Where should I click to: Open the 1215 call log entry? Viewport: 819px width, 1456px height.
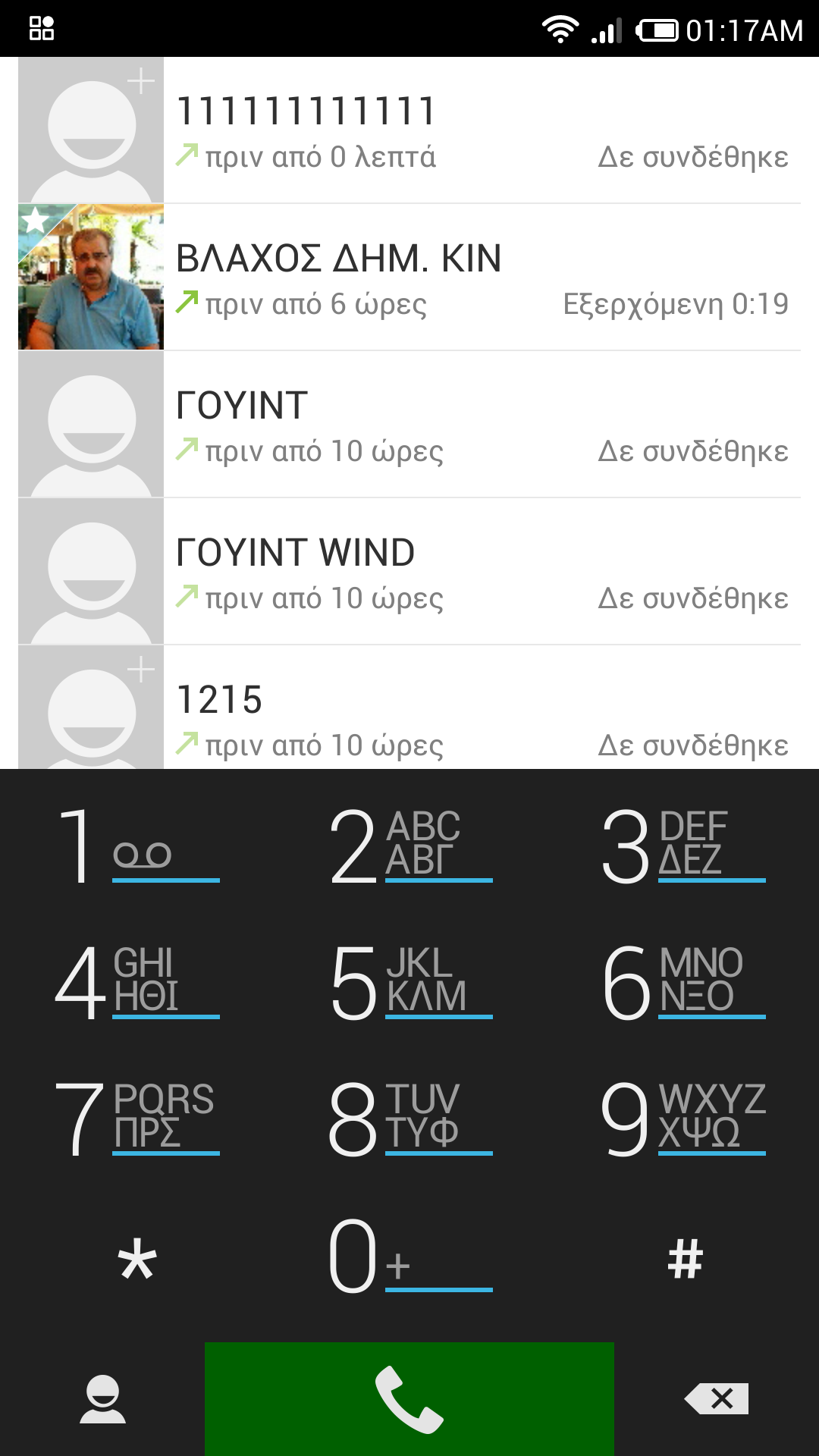[482, 713]
